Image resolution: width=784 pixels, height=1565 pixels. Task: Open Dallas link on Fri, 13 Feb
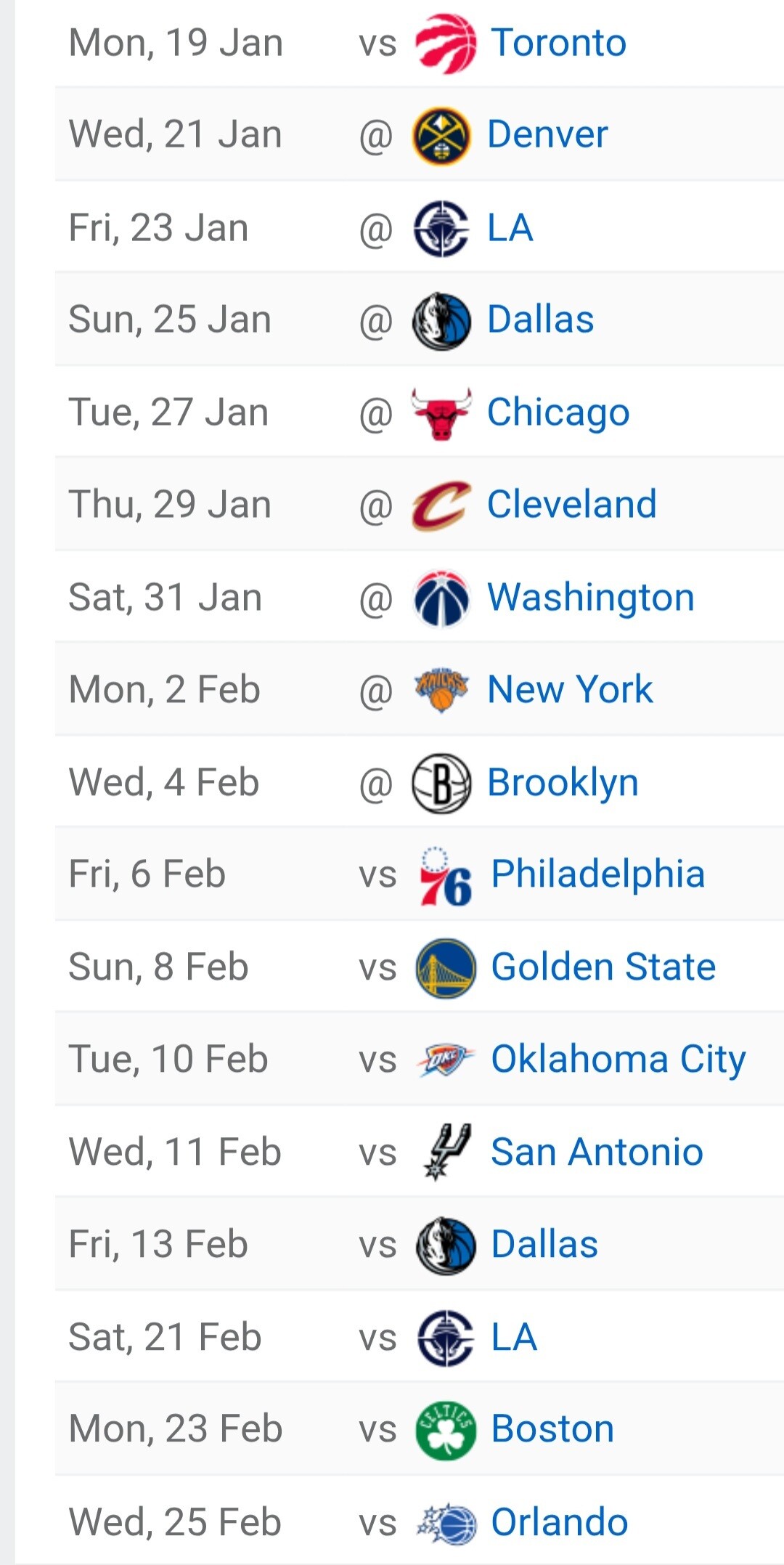(x=544, y=1245)
